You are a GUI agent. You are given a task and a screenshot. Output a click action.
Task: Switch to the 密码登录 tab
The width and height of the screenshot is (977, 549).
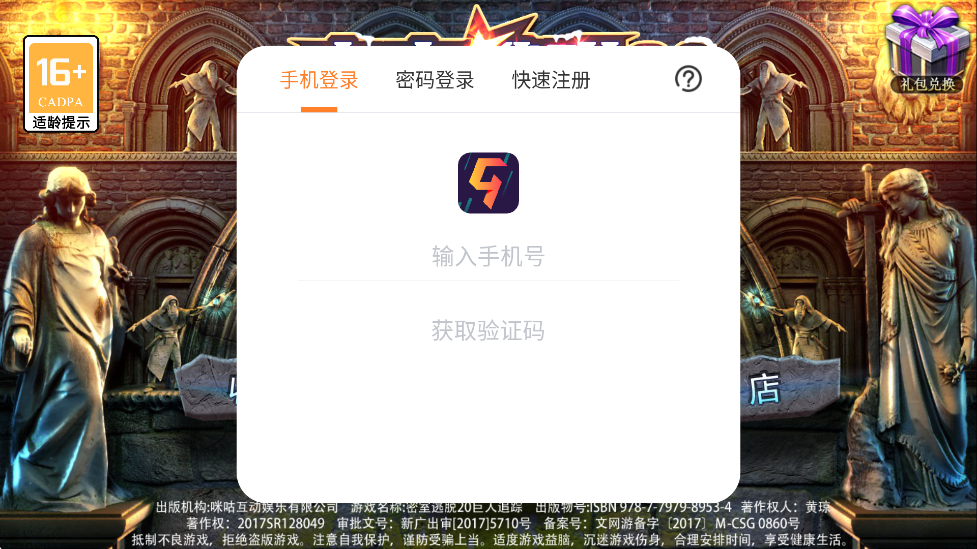(x=435, y=81)
